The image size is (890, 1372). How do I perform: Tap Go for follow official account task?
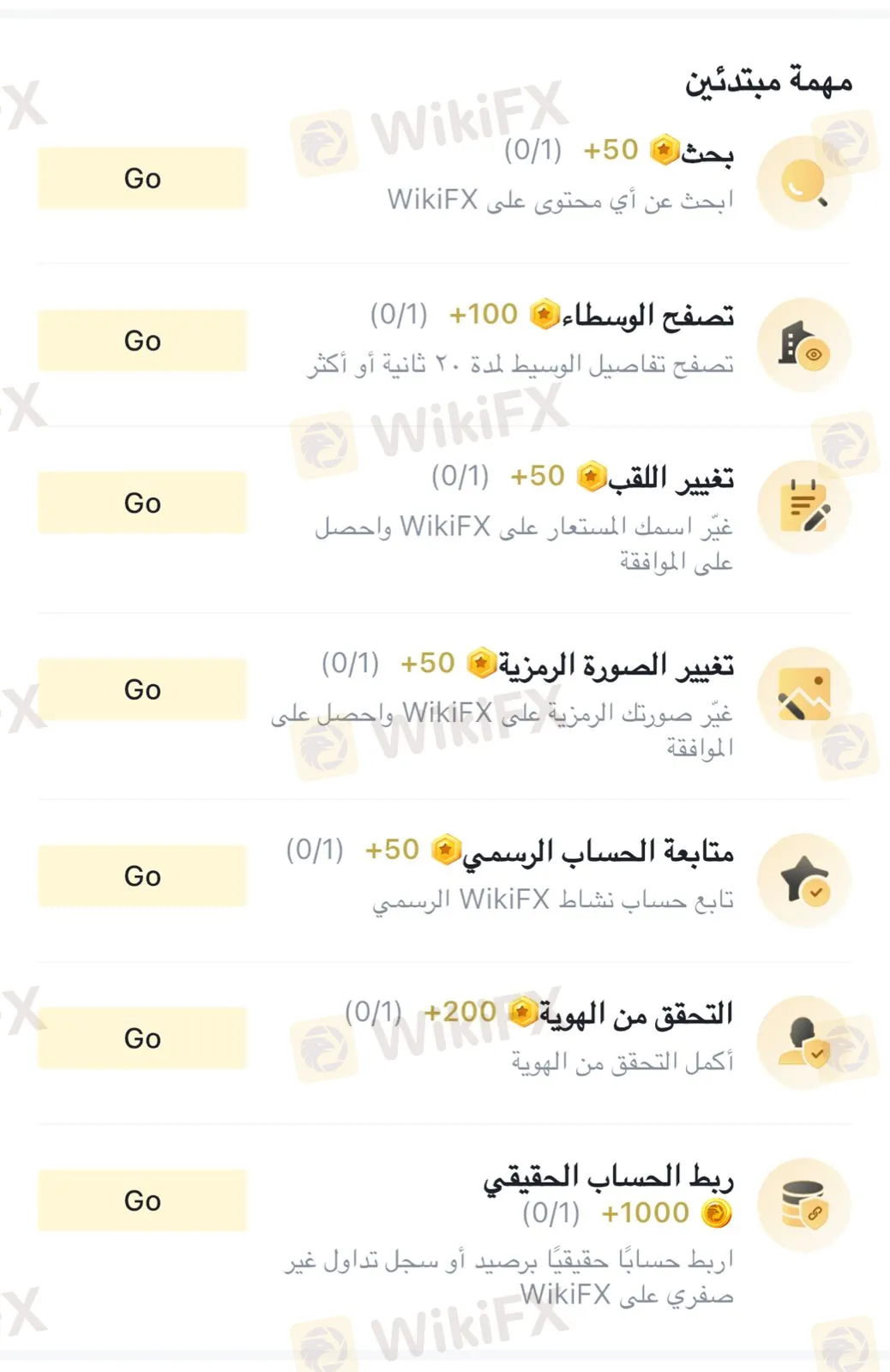[142, 876]
